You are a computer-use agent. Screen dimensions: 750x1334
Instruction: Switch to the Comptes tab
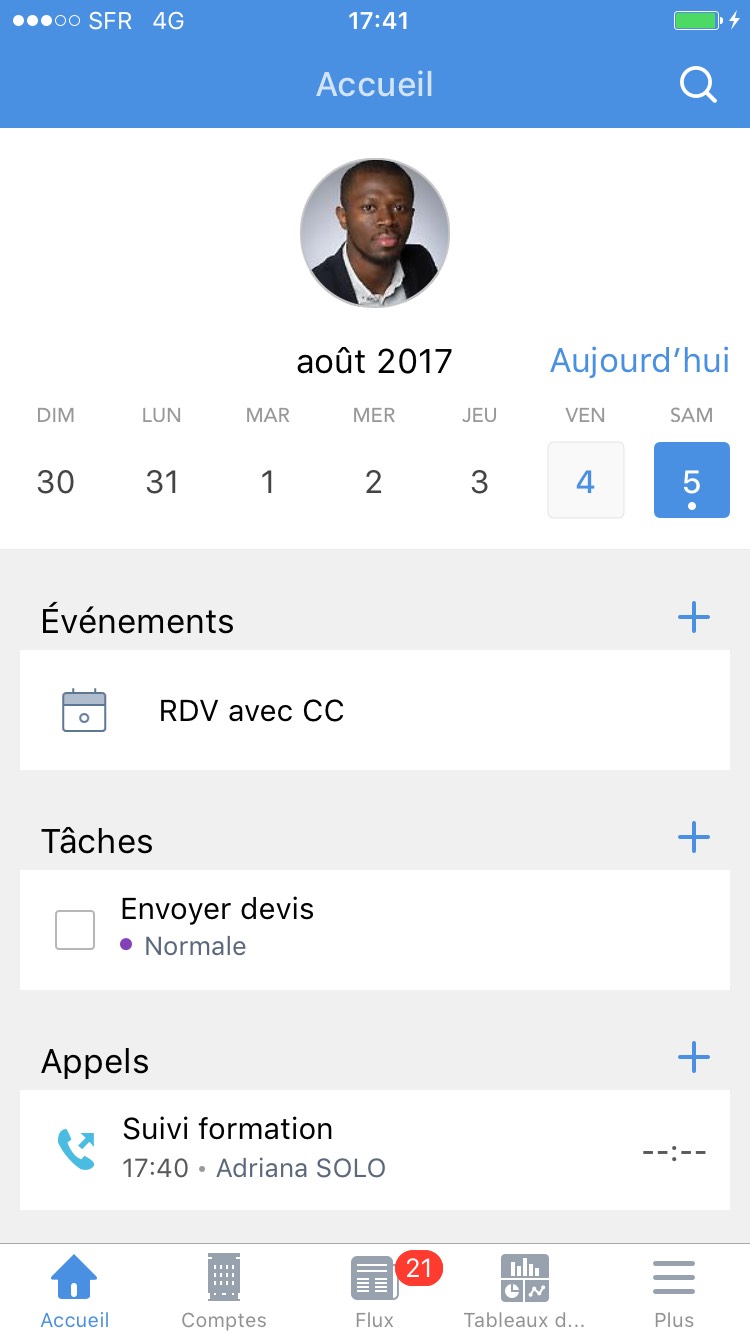click(x=224, y=1290)
